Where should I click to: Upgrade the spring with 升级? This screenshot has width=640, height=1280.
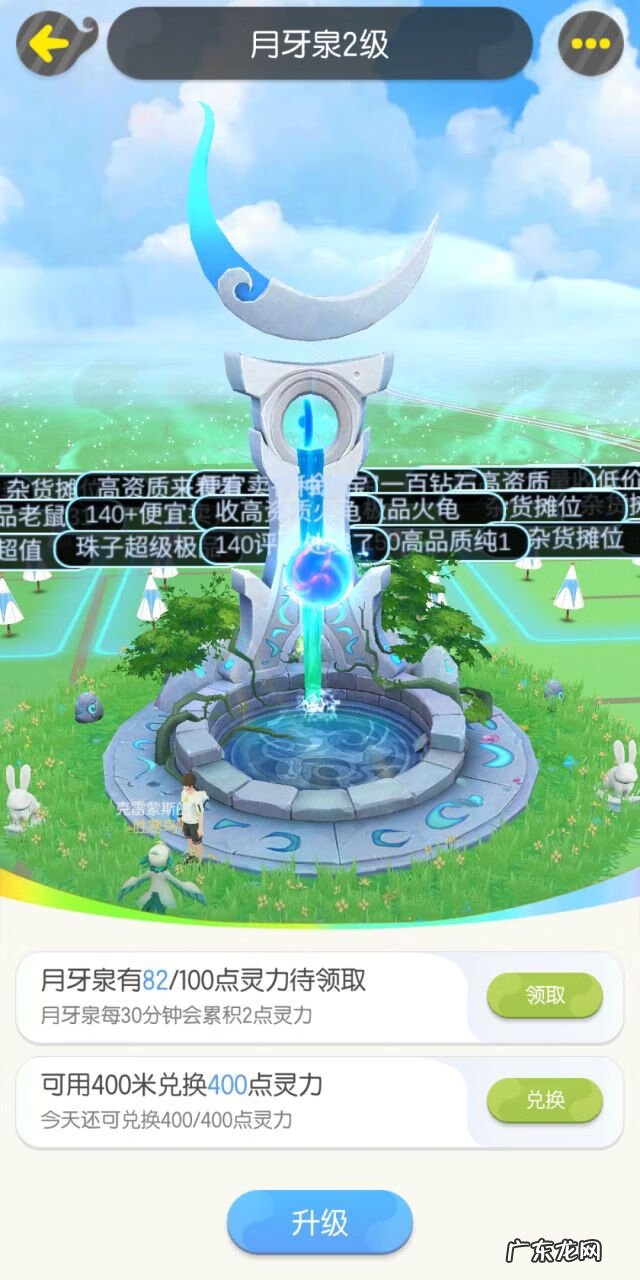point(320,1222)
